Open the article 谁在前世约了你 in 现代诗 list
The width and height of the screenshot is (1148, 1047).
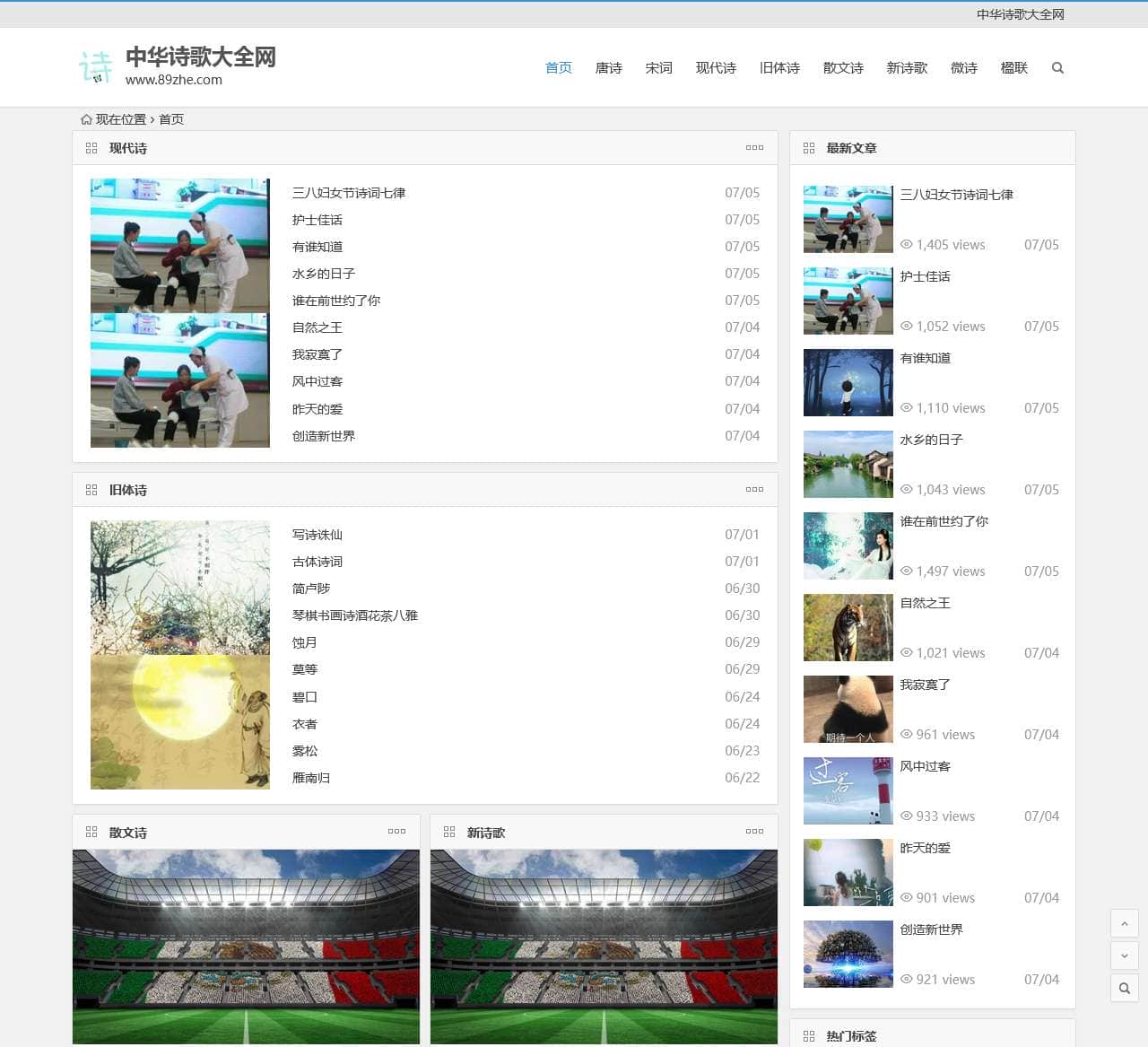(x=335, y=301)
